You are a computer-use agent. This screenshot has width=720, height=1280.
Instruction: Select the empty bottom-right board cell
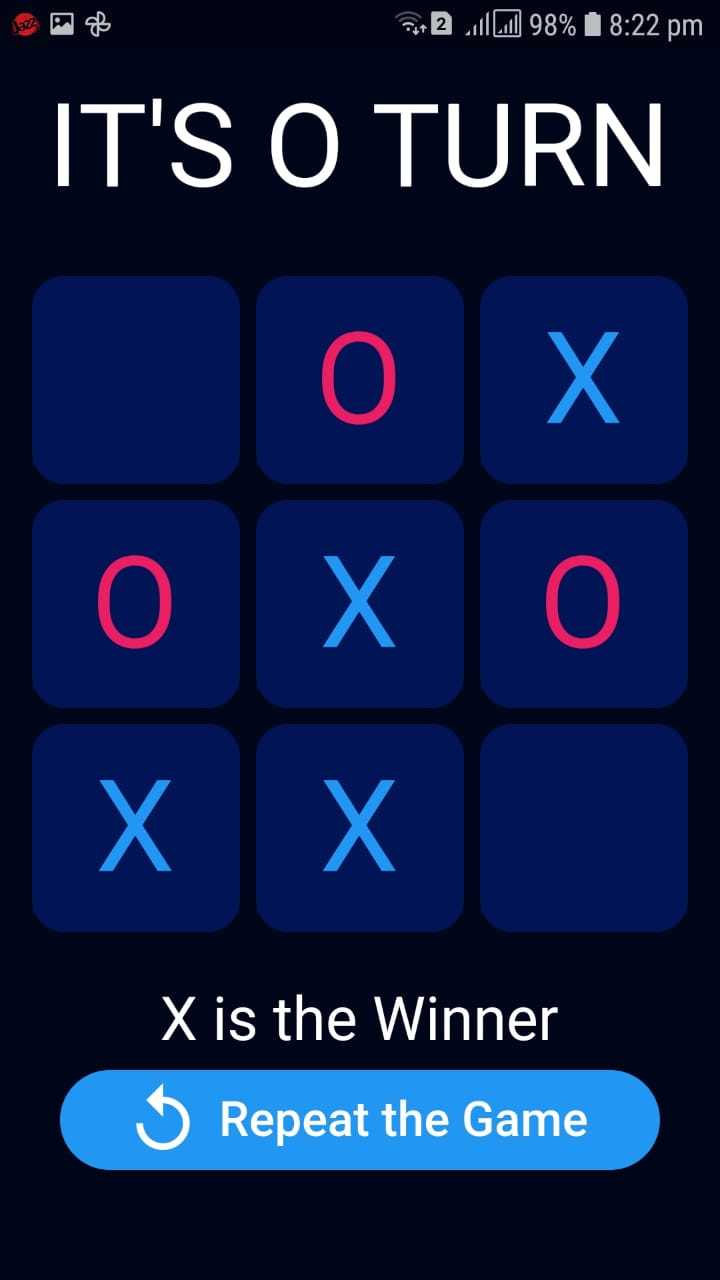click(x=584, y=828)
